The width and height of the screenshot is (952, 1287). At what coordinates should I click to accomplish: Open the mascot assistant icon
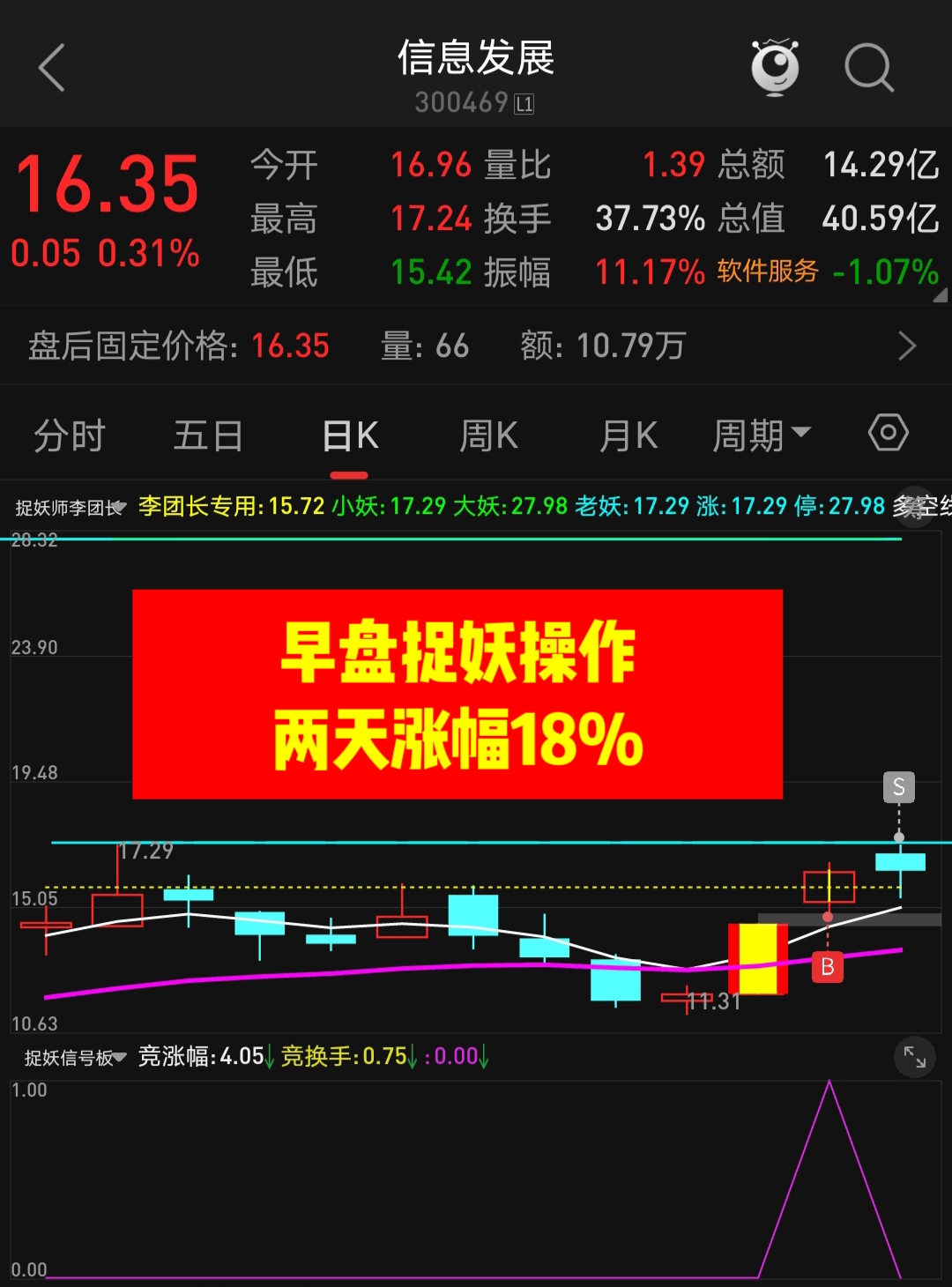pyautogui.click(x=775, y=67)
